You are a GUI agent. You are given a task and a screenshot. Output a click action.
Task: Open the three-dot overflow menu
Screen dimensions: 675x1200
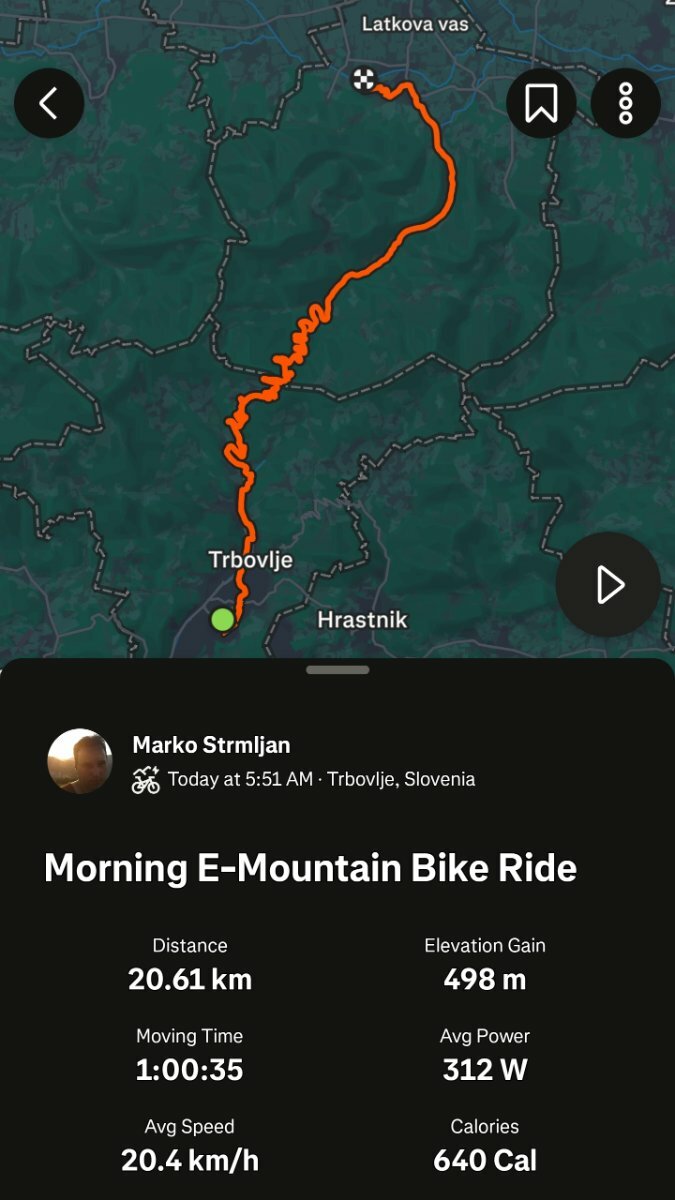coord(626,103)
